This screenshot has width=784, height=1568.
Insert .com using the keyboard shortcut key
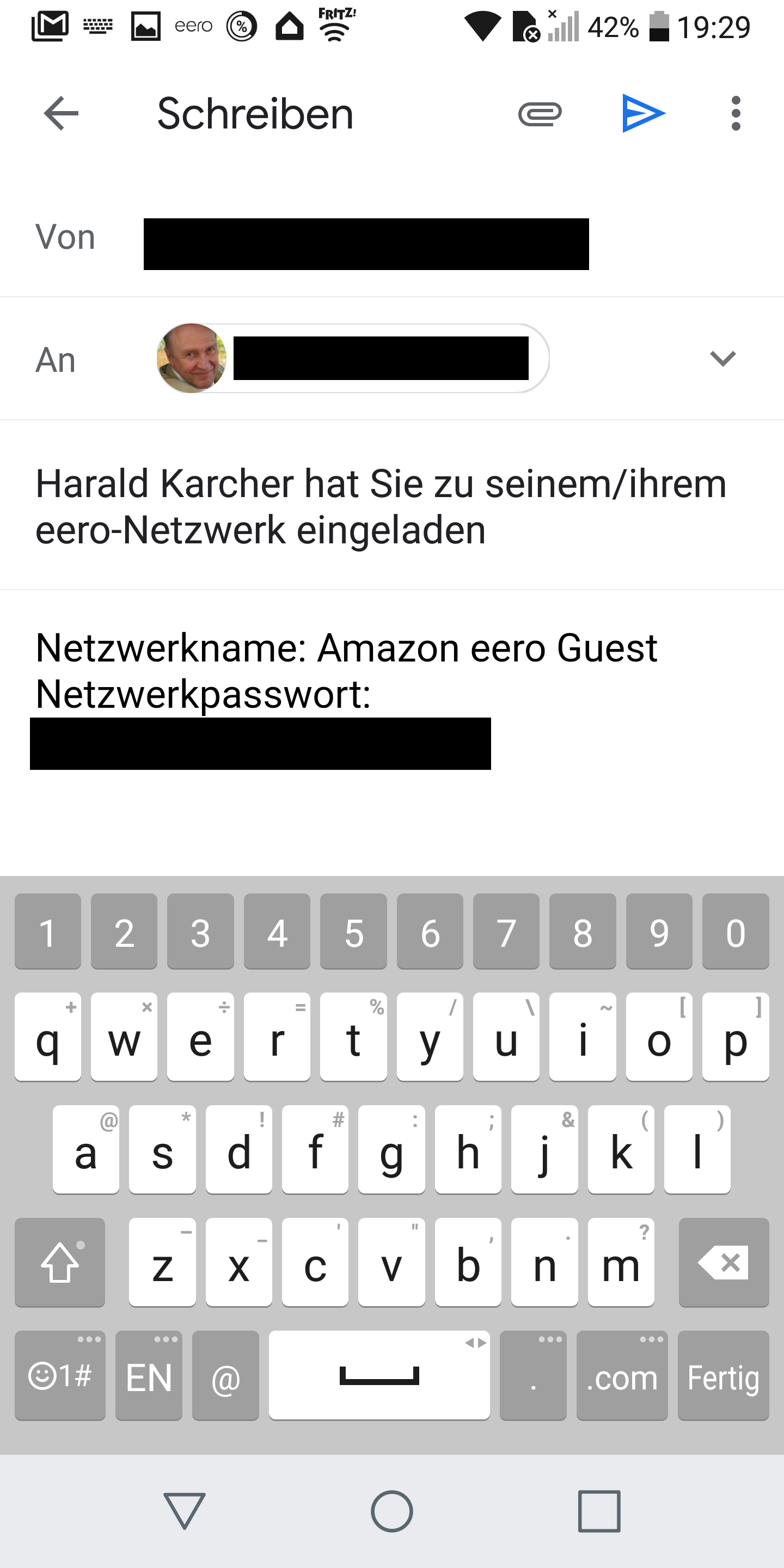[621, 1376]
